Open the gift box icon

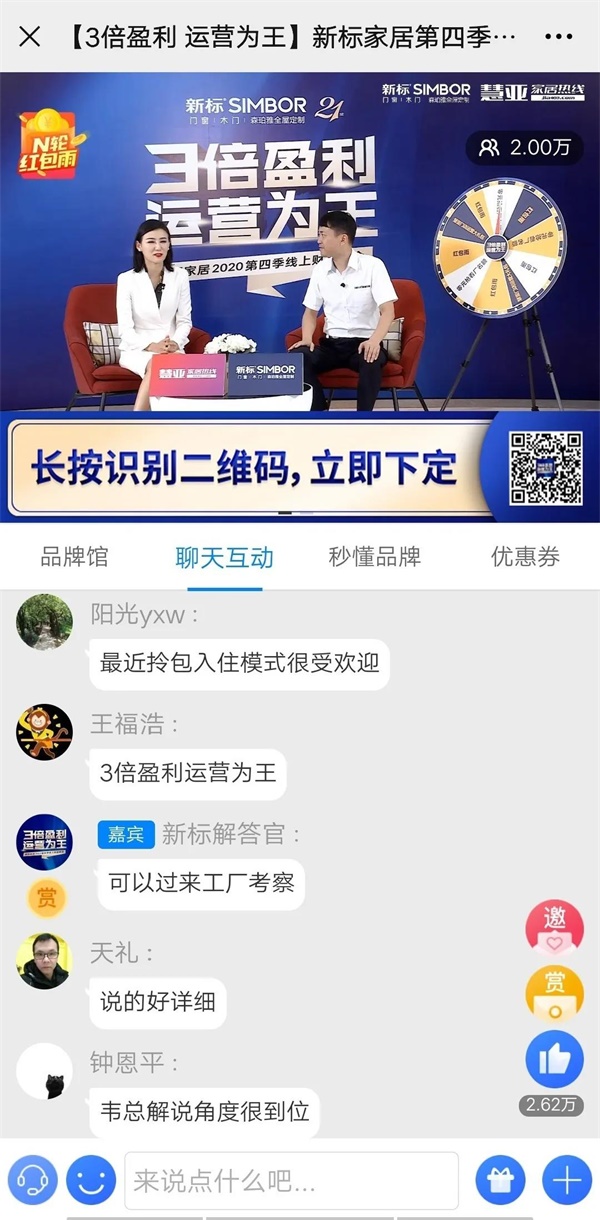coord(500,1181)
